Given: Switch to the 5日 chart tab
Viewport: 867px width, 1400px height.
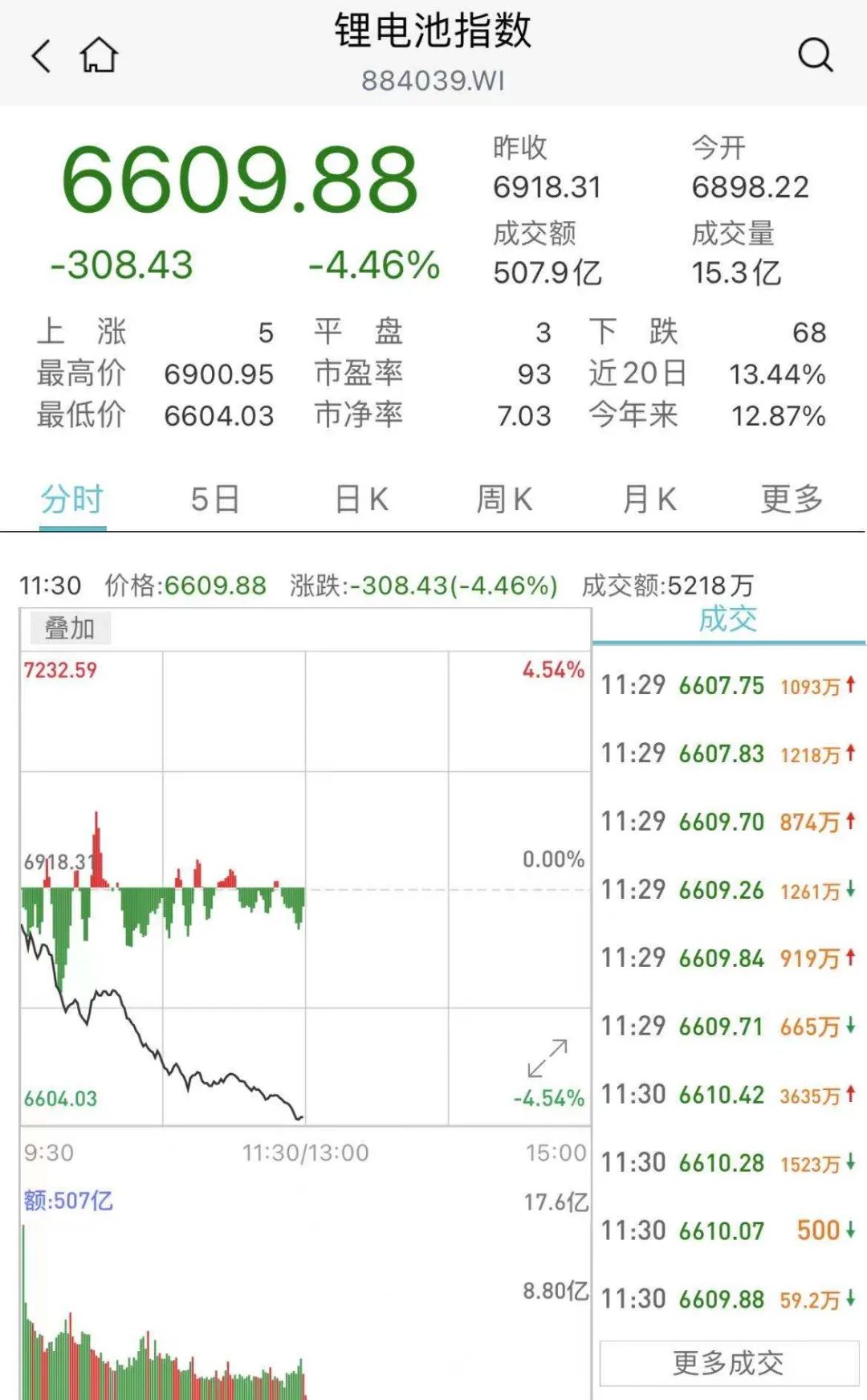Looking at the screenshot, I should (215, 500).
